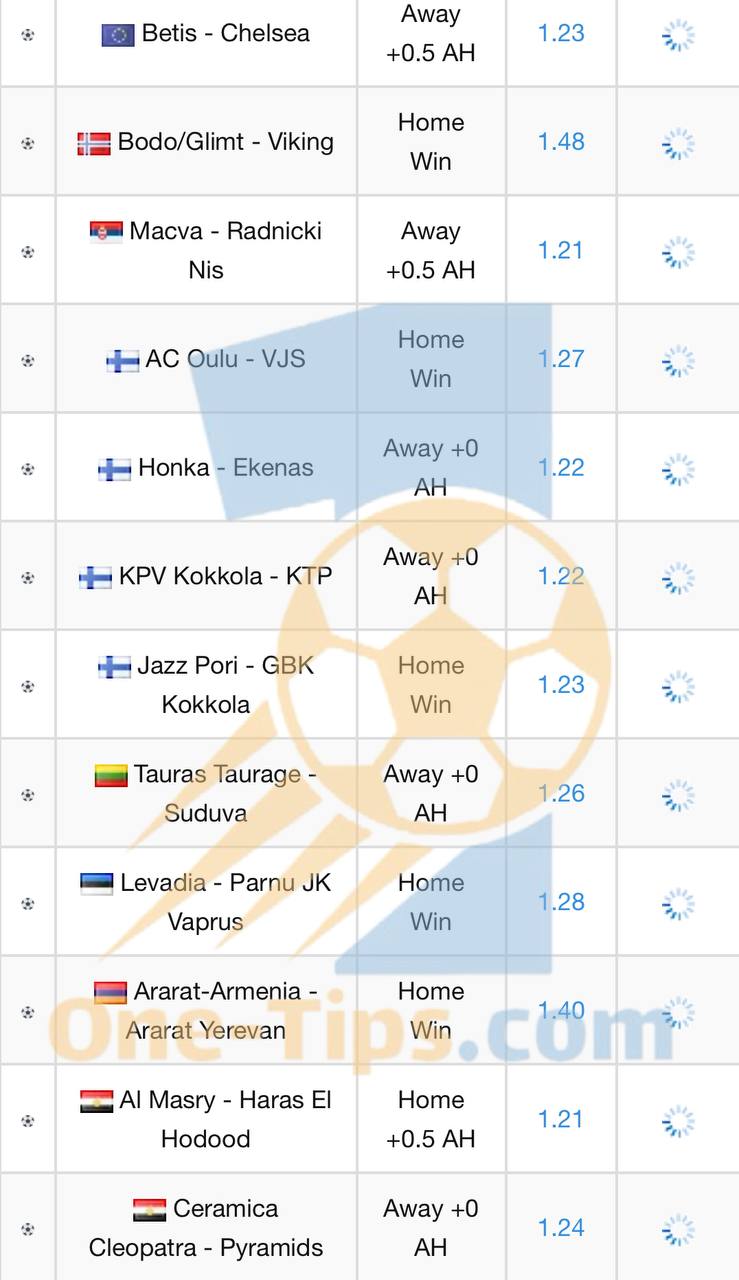Open the 1.28 odds for Levadia - Parnu JK Vaprus
This screenshot has height=1280, width=739.
[561, 902]
